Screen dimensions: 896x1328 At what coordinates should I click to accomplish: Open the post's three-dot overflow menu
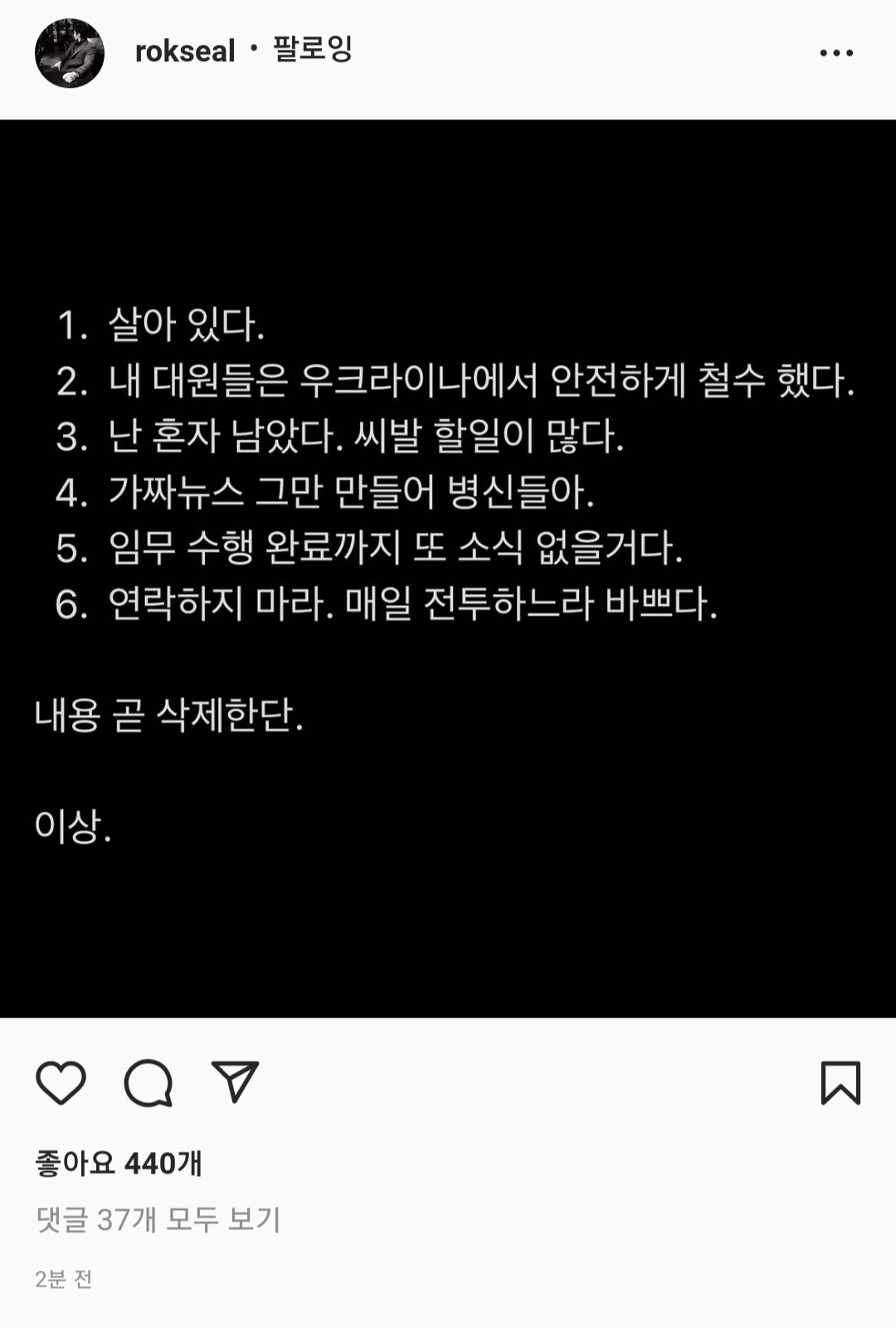pyautogui.click(x=835, y=53)
